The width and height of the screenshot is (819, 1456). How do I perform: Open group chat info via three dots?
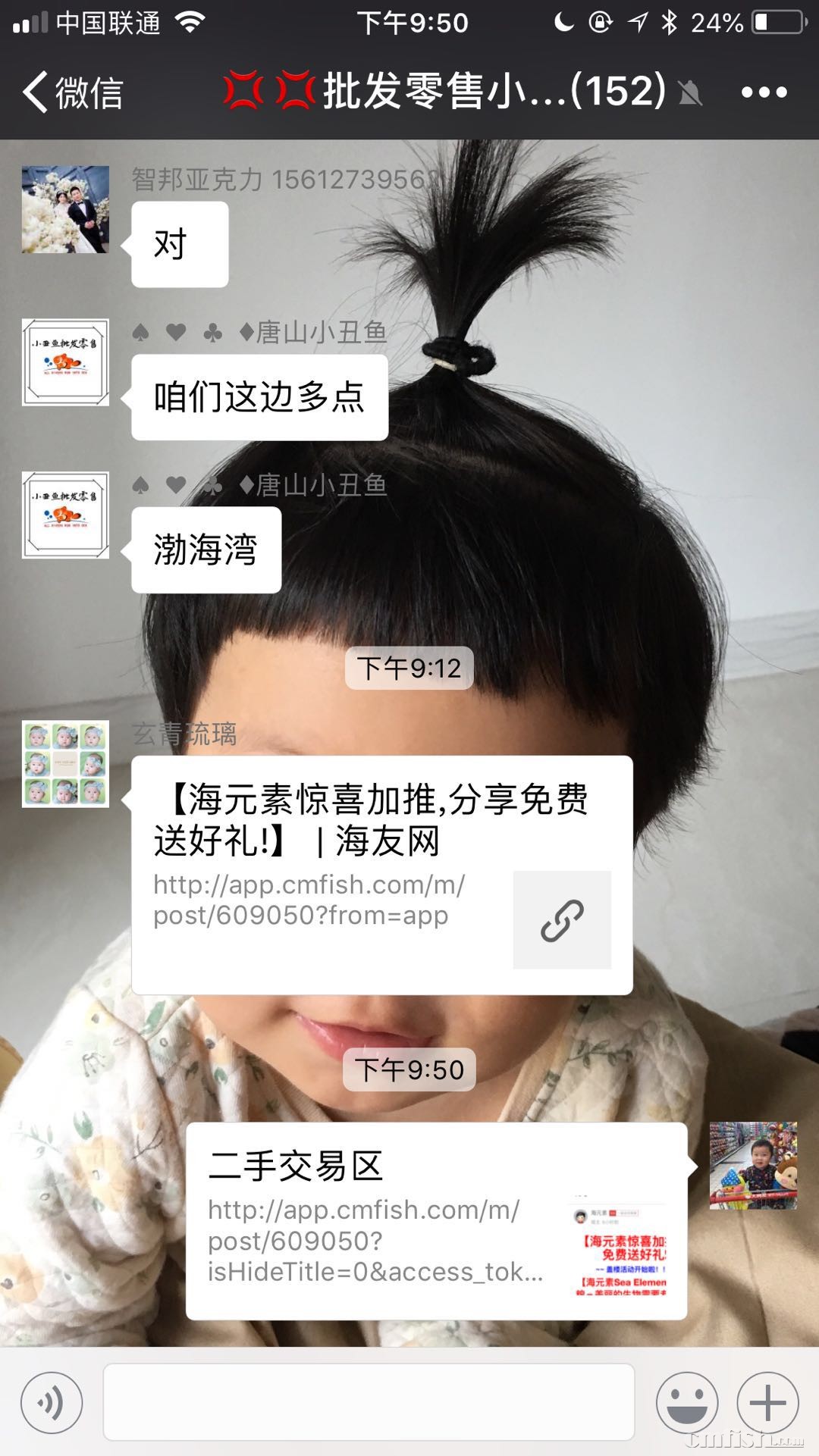tap(764, 92)
